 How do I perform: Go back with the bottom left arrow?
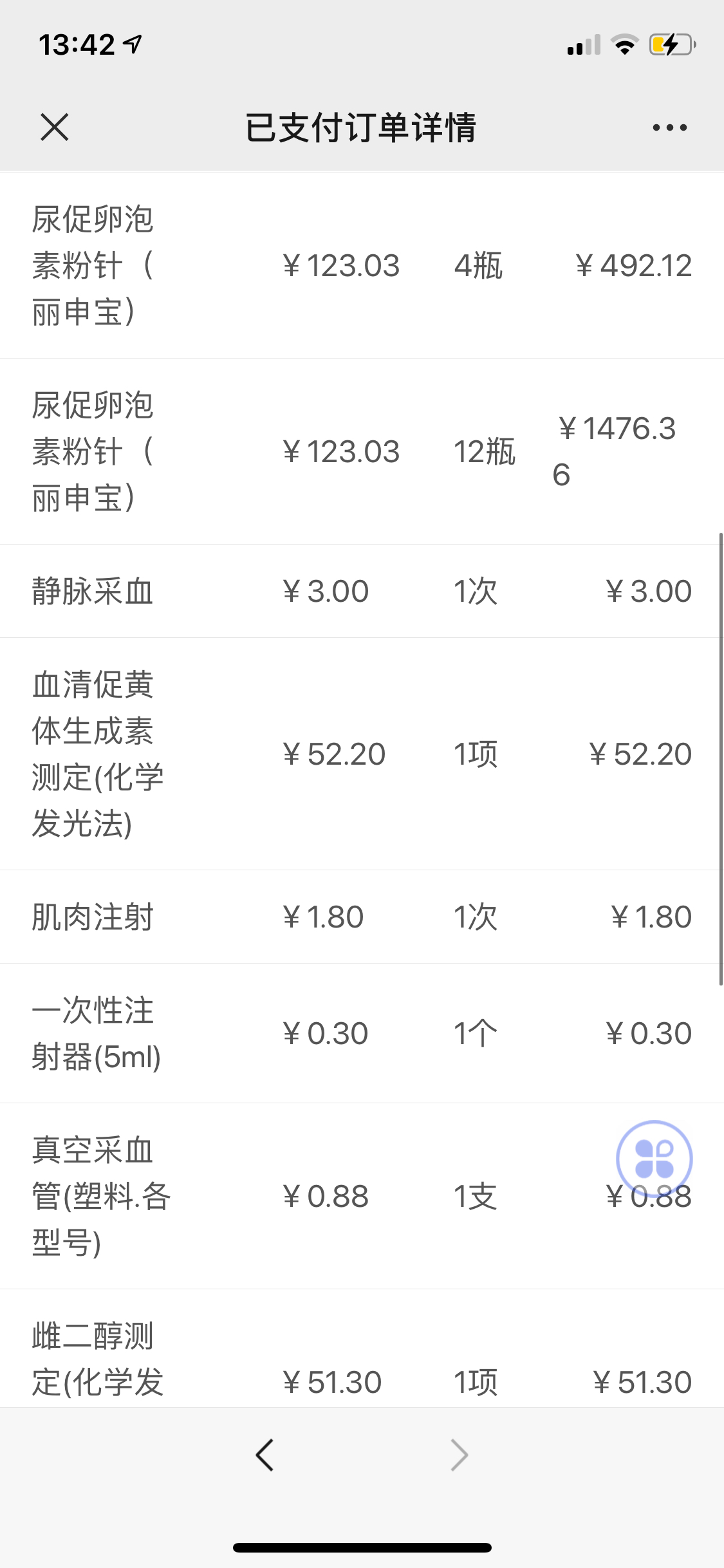point(265,1455)
